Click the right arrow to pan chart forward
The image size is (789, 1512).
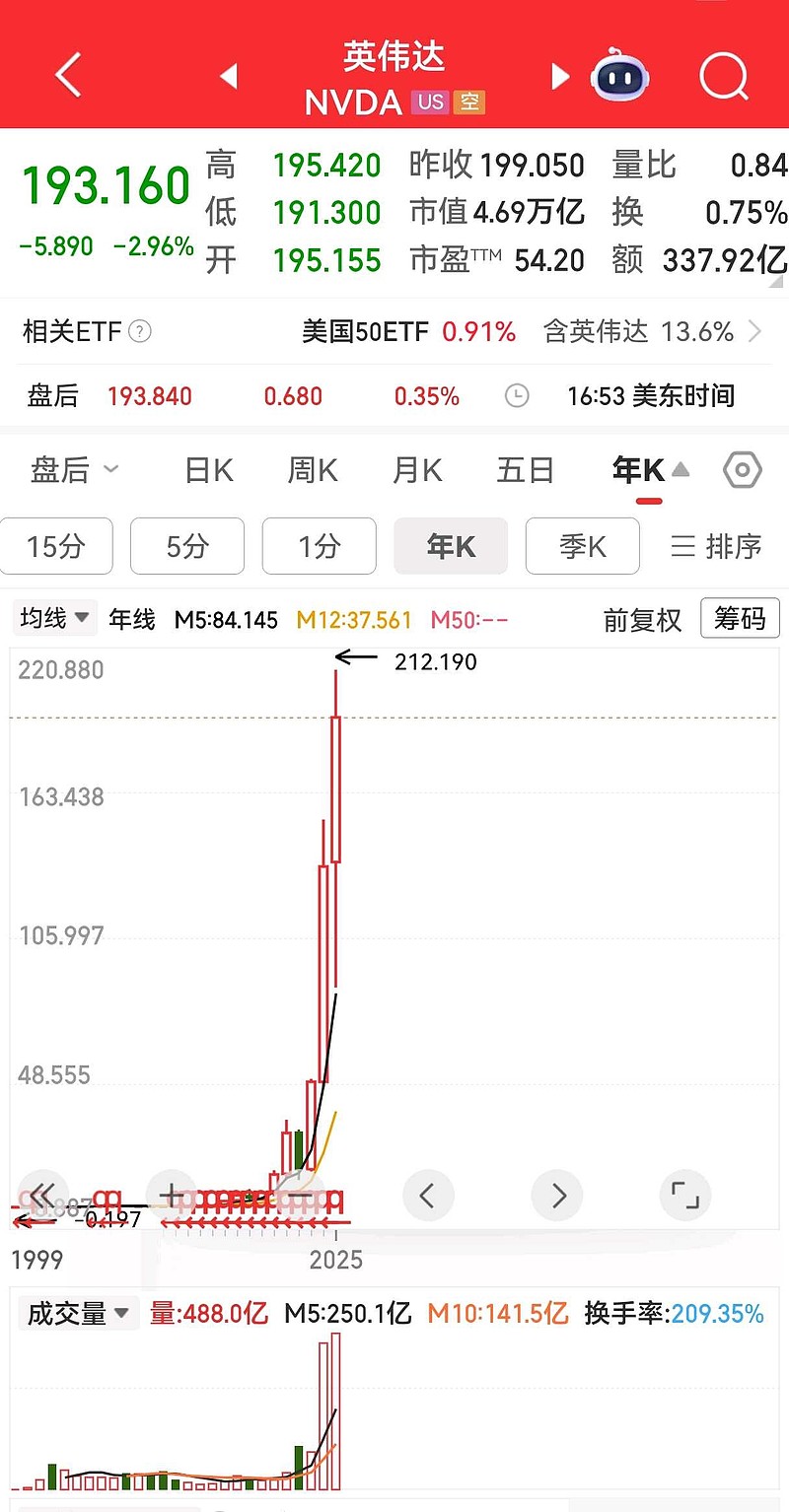coord(557,1196)
